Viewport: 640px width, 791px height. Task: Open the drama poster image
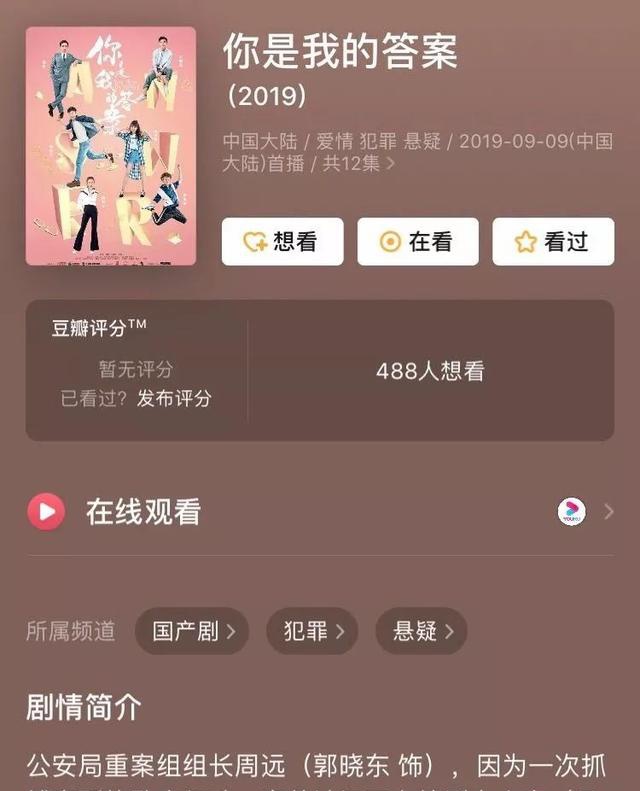[x=111, y=146]
